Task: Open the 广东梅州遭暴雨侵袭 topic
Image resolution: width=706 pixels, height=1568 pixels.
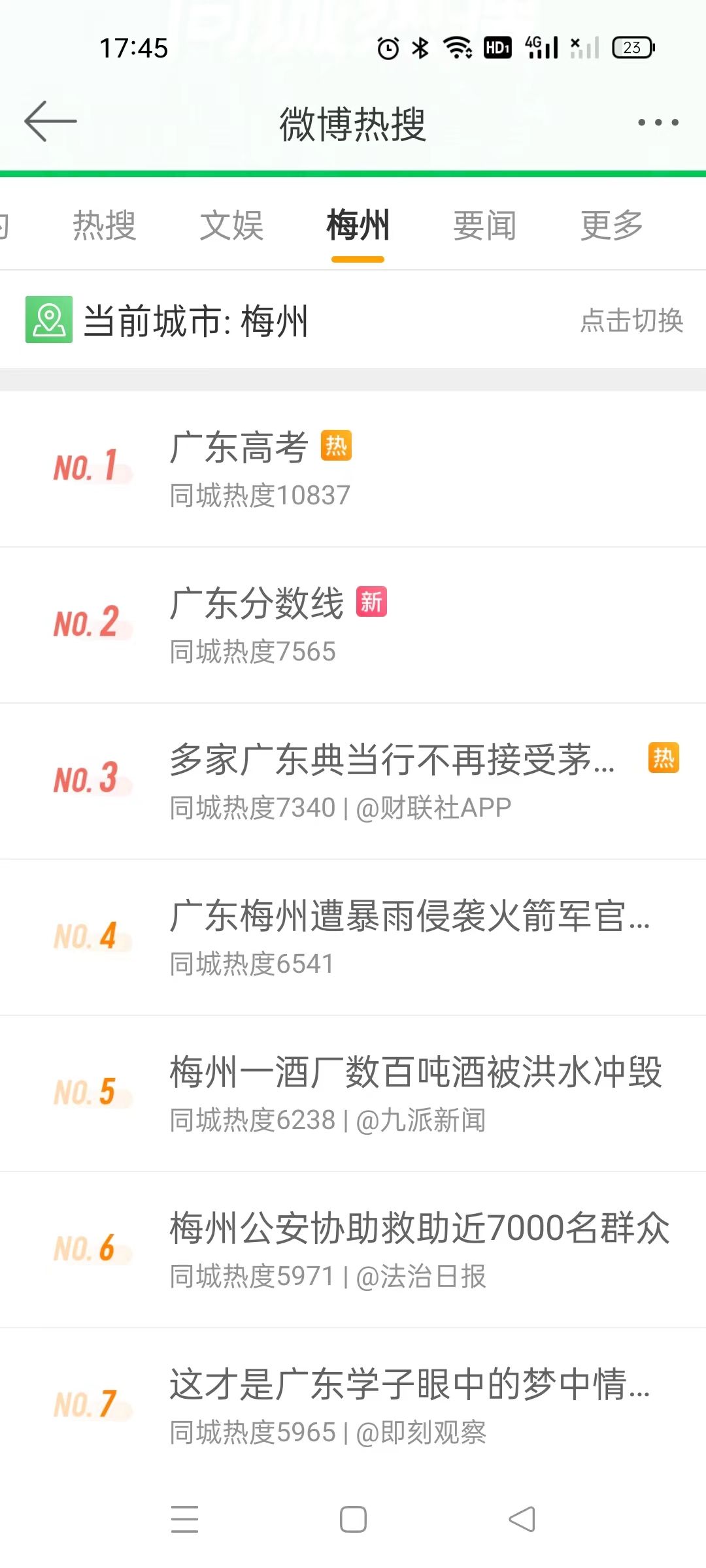Action: pos(353,938)
